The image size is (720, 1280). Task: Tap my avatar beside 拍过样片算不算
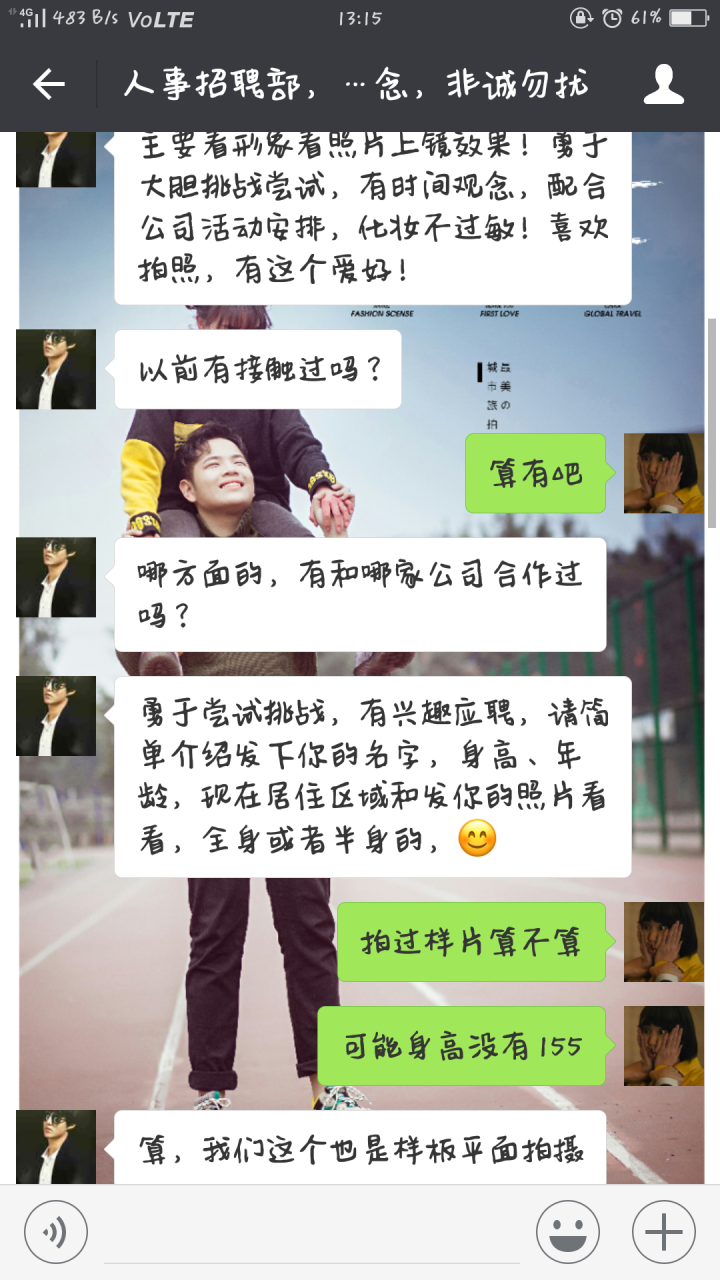[x=663, y=941]
